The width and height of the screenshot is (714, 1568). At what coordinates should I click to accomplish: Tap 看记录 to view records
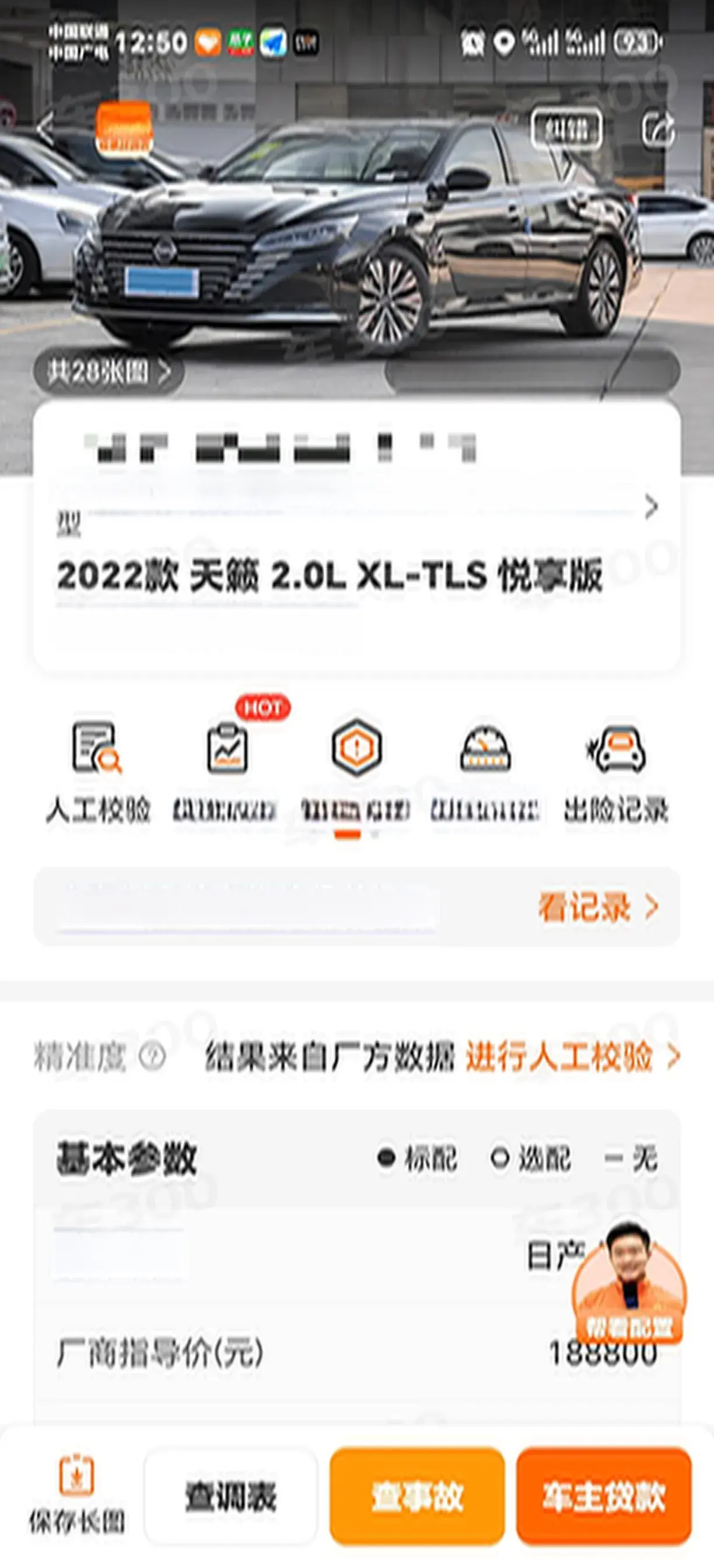point(598,907)
